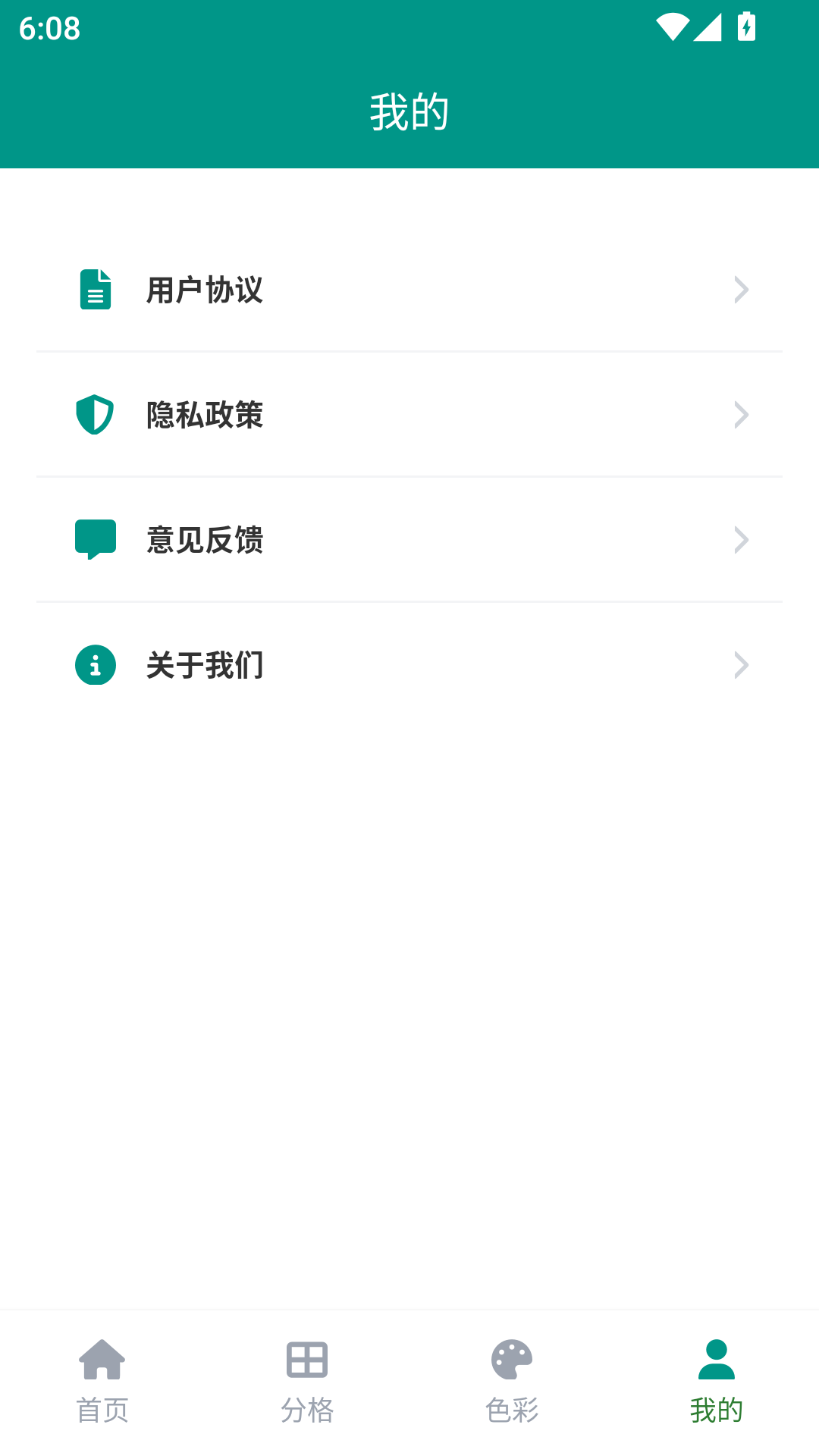Open the 意见反馈 feedback page
The width and height of the screenshot is (819, 1456).
[x=205, y=539]
